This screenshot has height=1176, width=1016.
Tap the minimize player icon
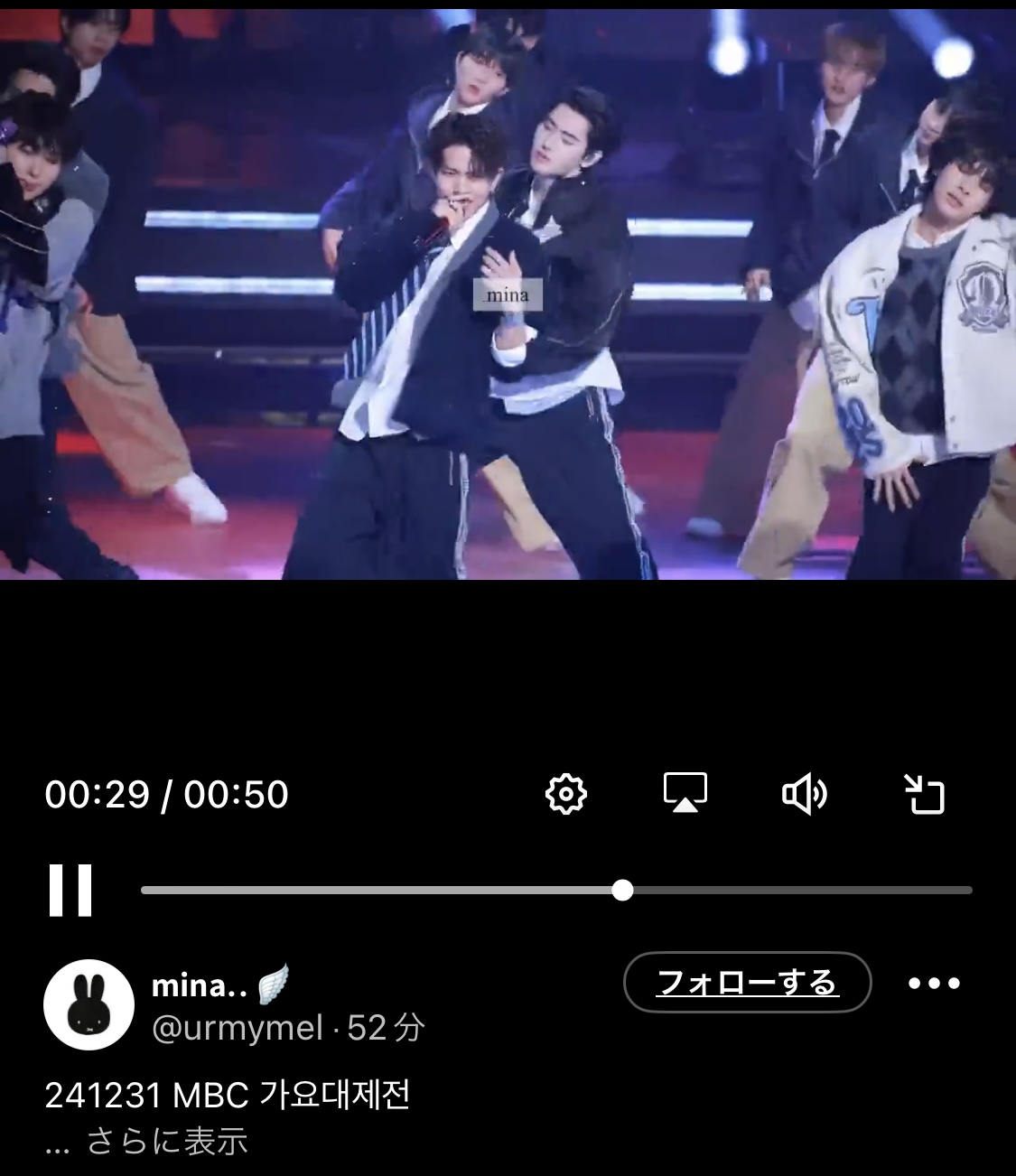click(x=924, y=795)
